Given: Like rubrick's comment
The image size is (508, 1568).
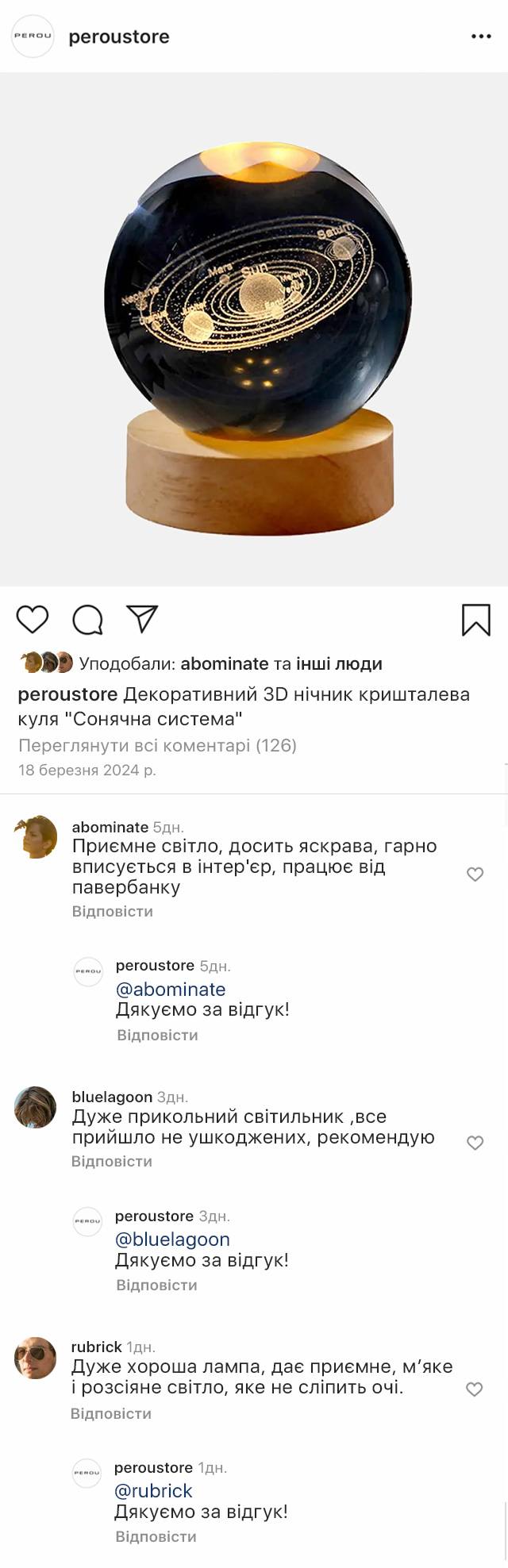Looking at the screenshot, I should pos(474,1389).
